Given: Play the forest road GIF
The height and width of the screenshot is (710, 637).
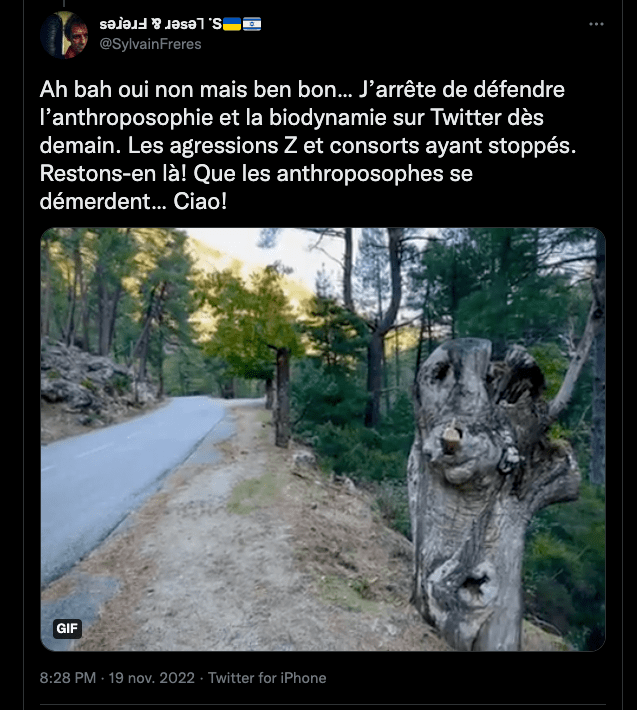Looking at the screenshot, I should (x=322, y=440).
